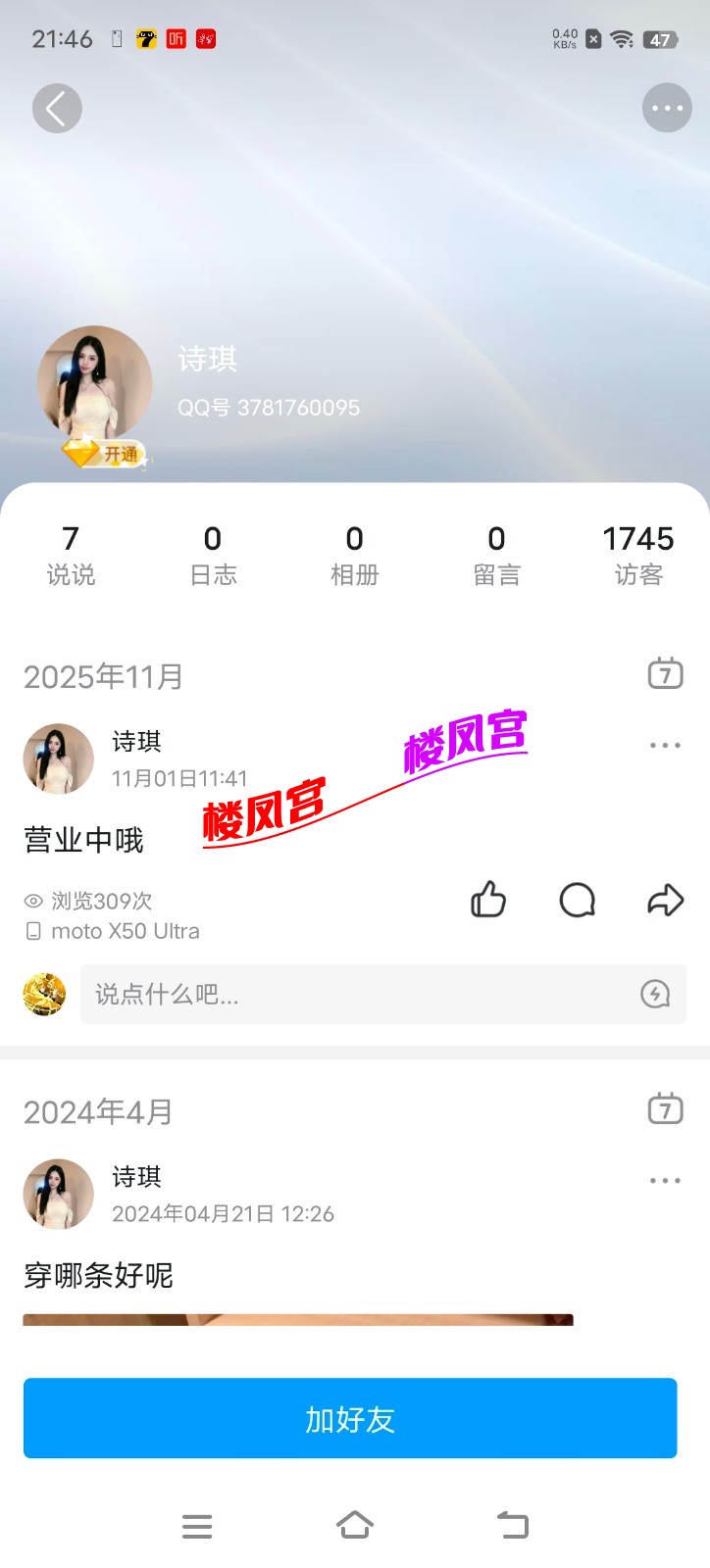Like the 营业中哦 post
Viewport: 710px width, 1568px height.
coord(487,900)
